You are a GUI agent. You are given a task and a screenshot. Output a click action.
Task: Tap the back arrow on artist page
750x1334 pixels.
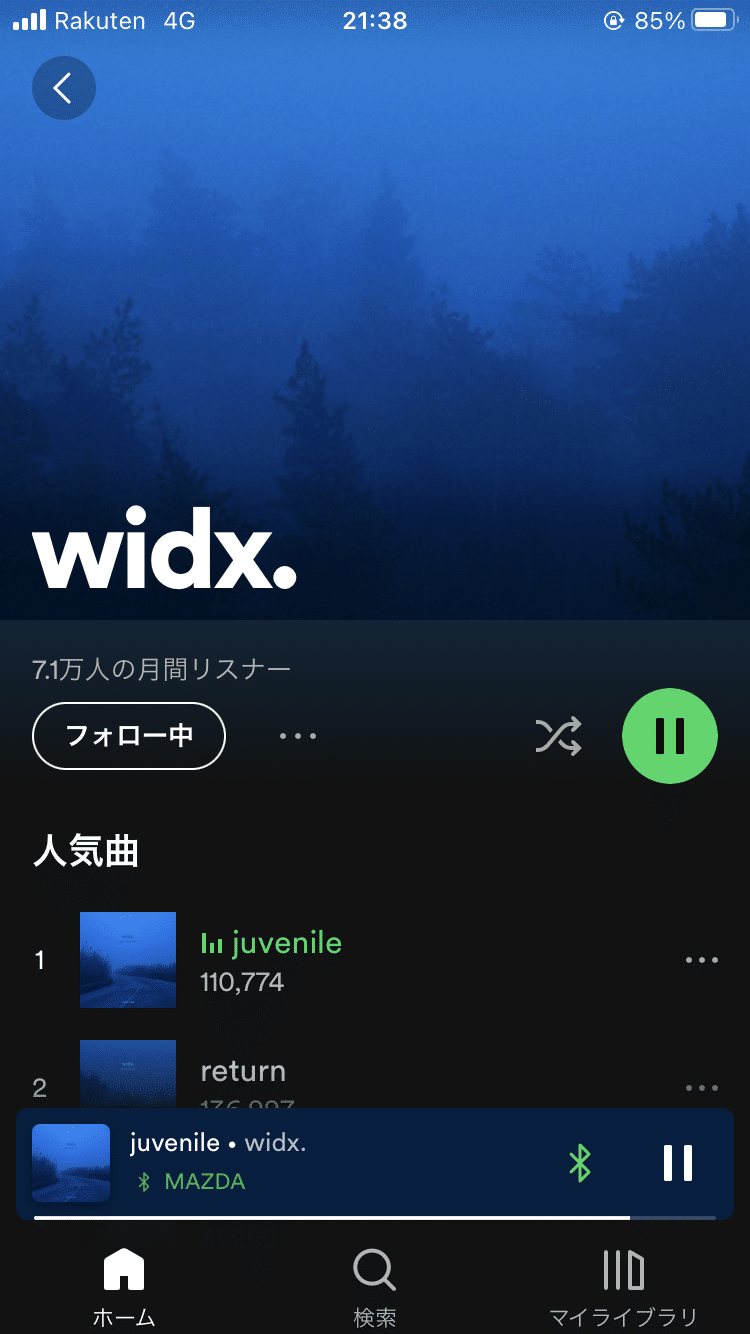click(64, 88)
